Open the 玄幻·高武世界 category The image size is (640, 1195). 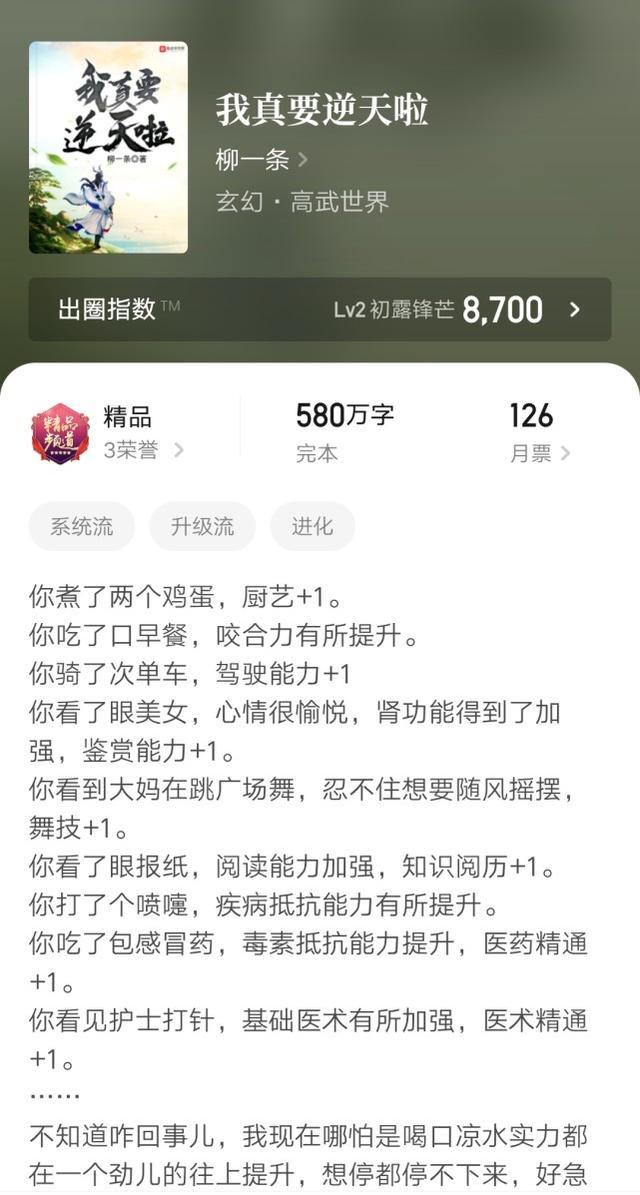(x=302, y=202)
